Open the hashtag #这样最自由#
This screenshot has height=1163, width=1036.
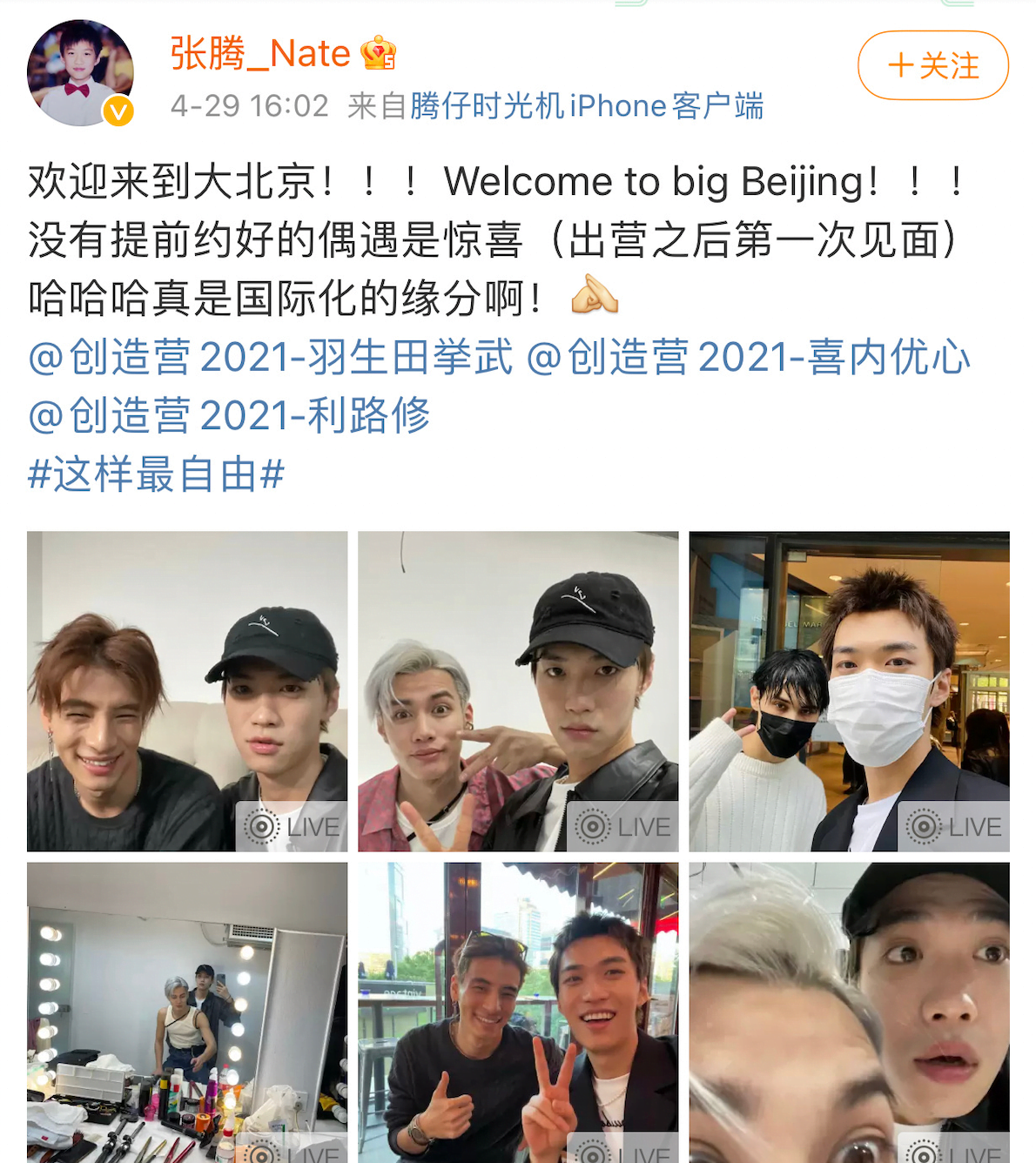[x=156, y=474]
